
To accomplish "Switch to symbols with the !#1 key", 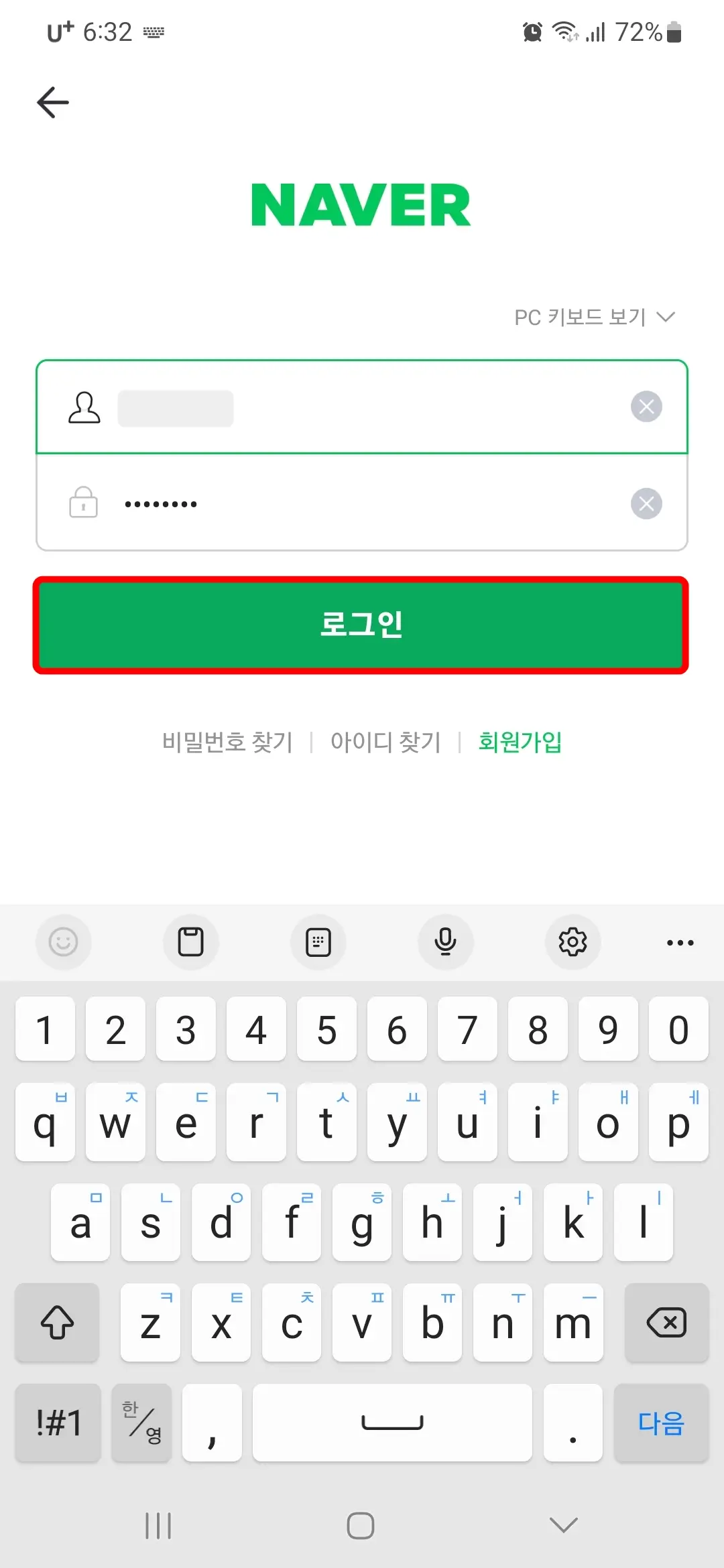I will coord(57,1423).
